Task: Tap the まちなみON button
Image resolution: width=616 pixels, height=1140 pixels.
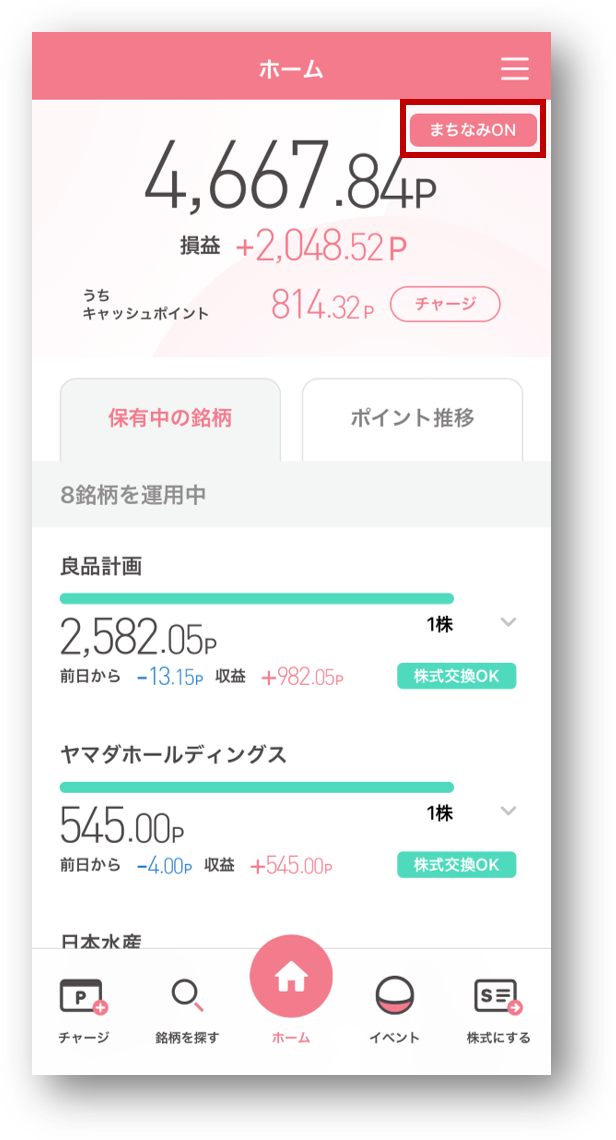Action: coord(473,130)
